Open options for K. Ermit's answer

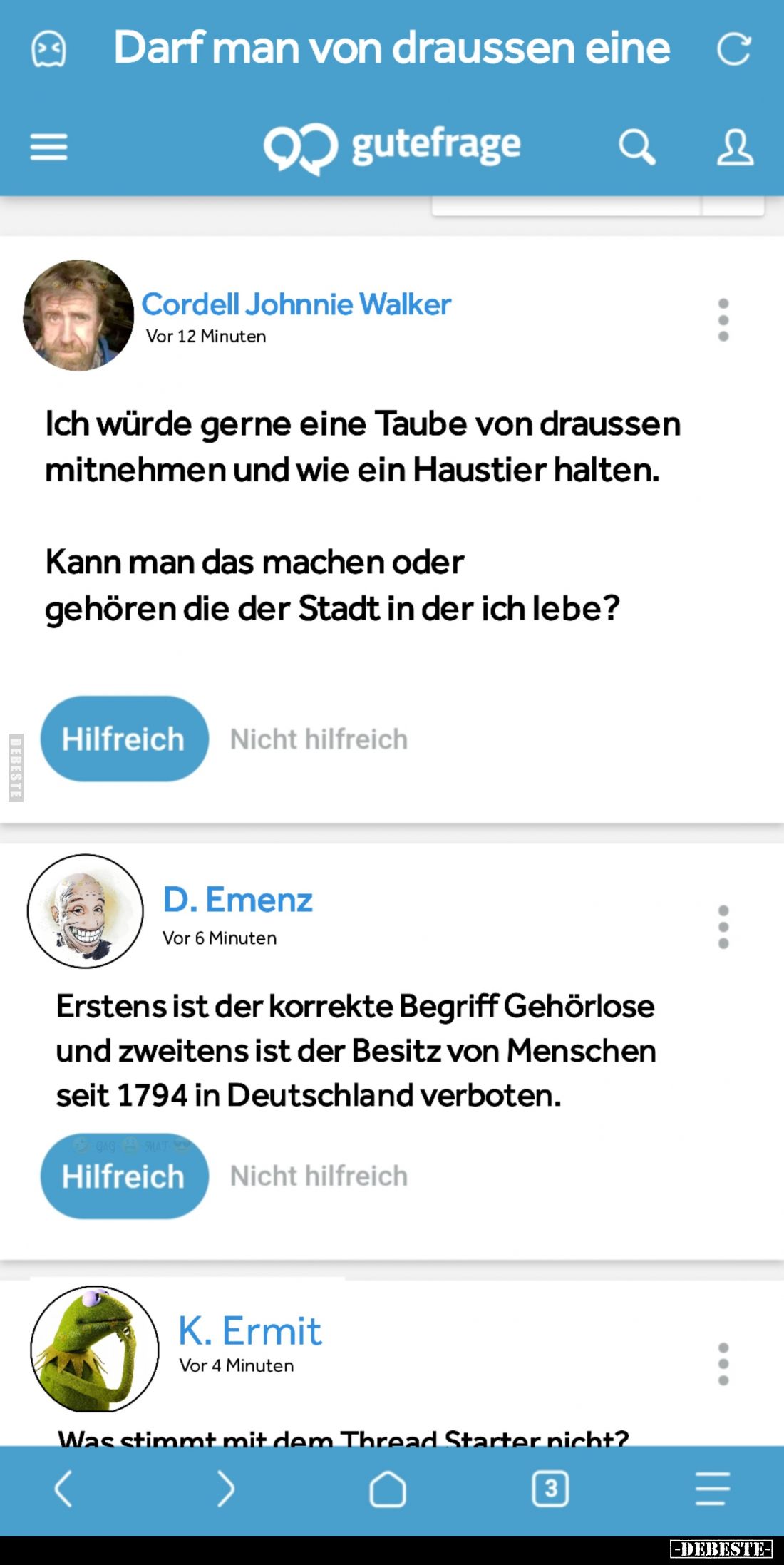coord(723,1364)
